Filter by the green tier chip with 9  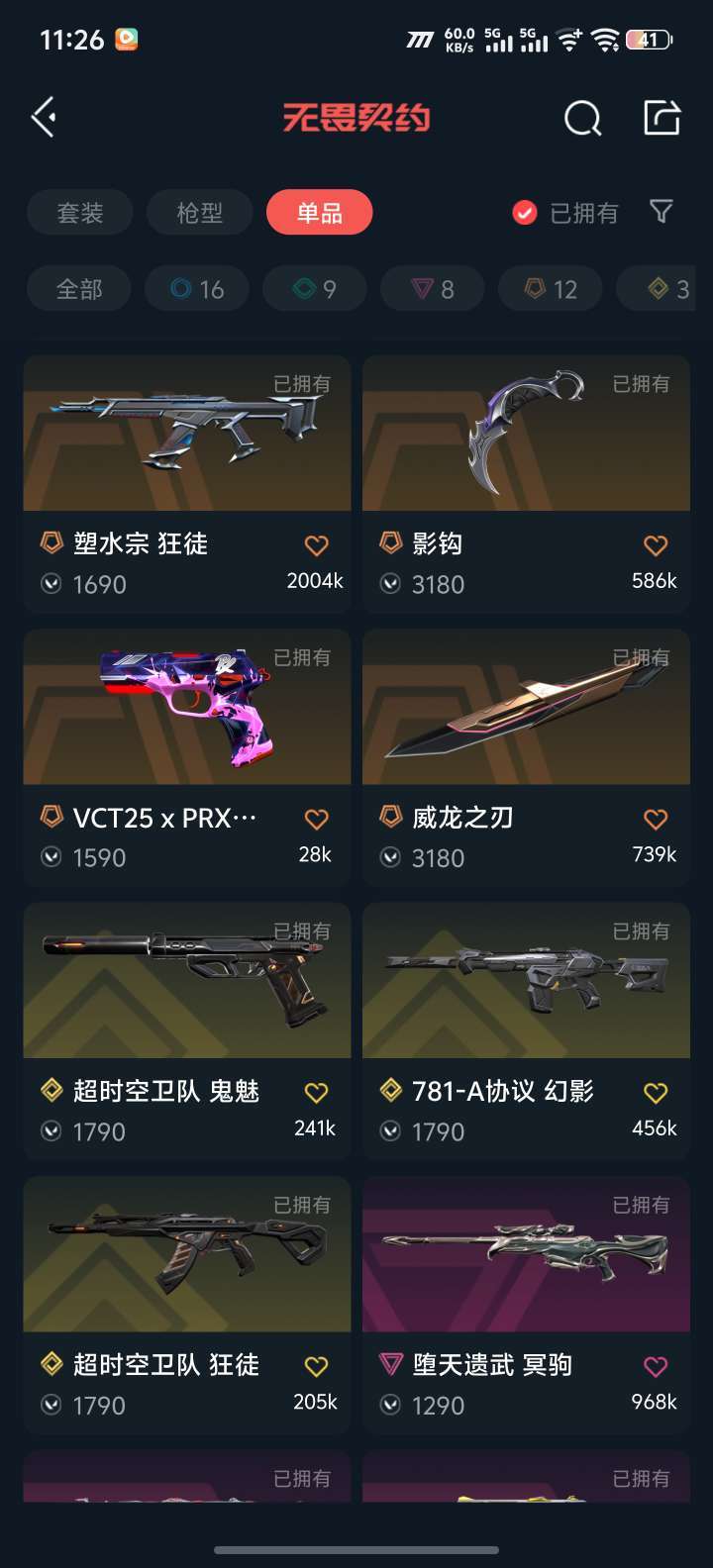click(315, 289)
